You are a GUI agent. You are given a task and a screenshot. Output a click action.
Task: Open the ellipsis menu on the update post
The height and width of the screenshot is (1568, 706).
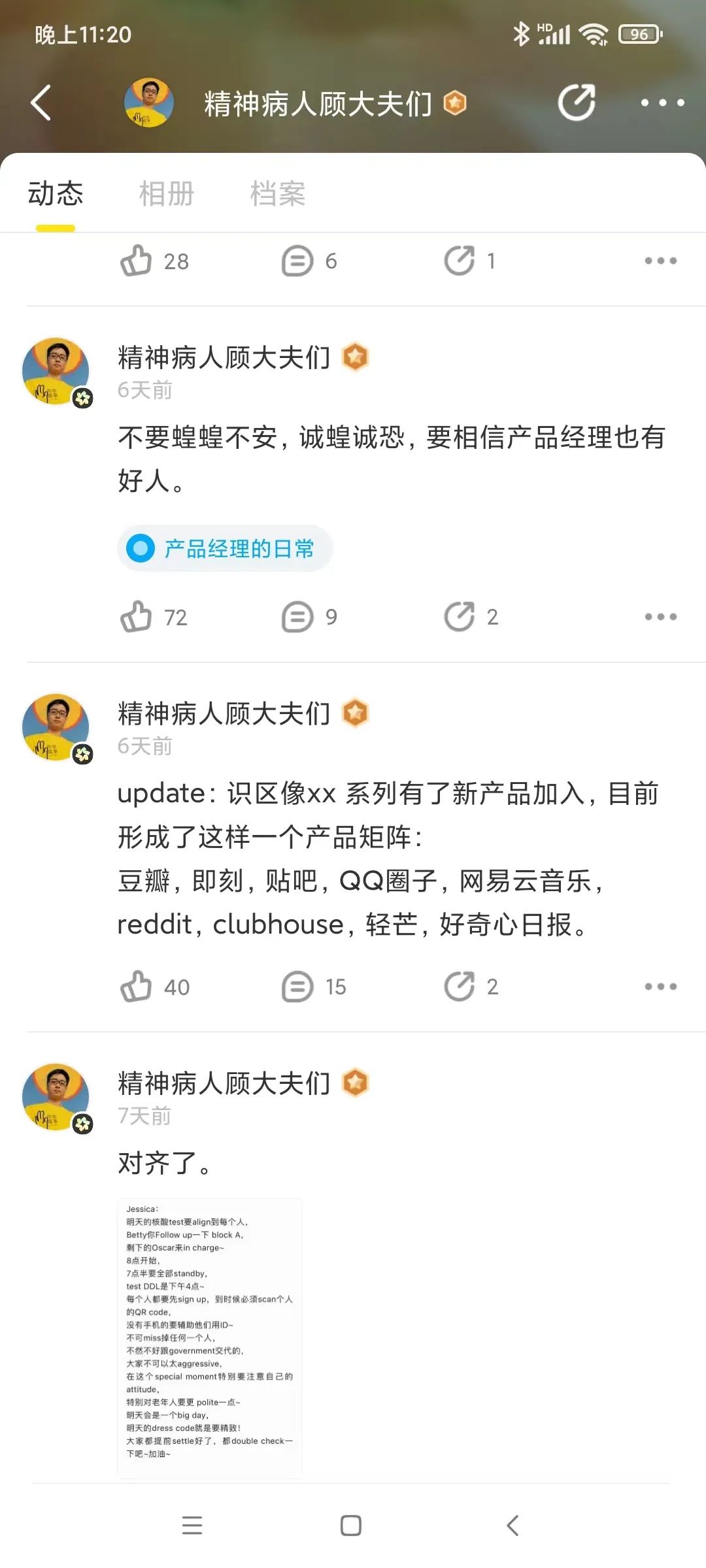click(x=661, y=987)
